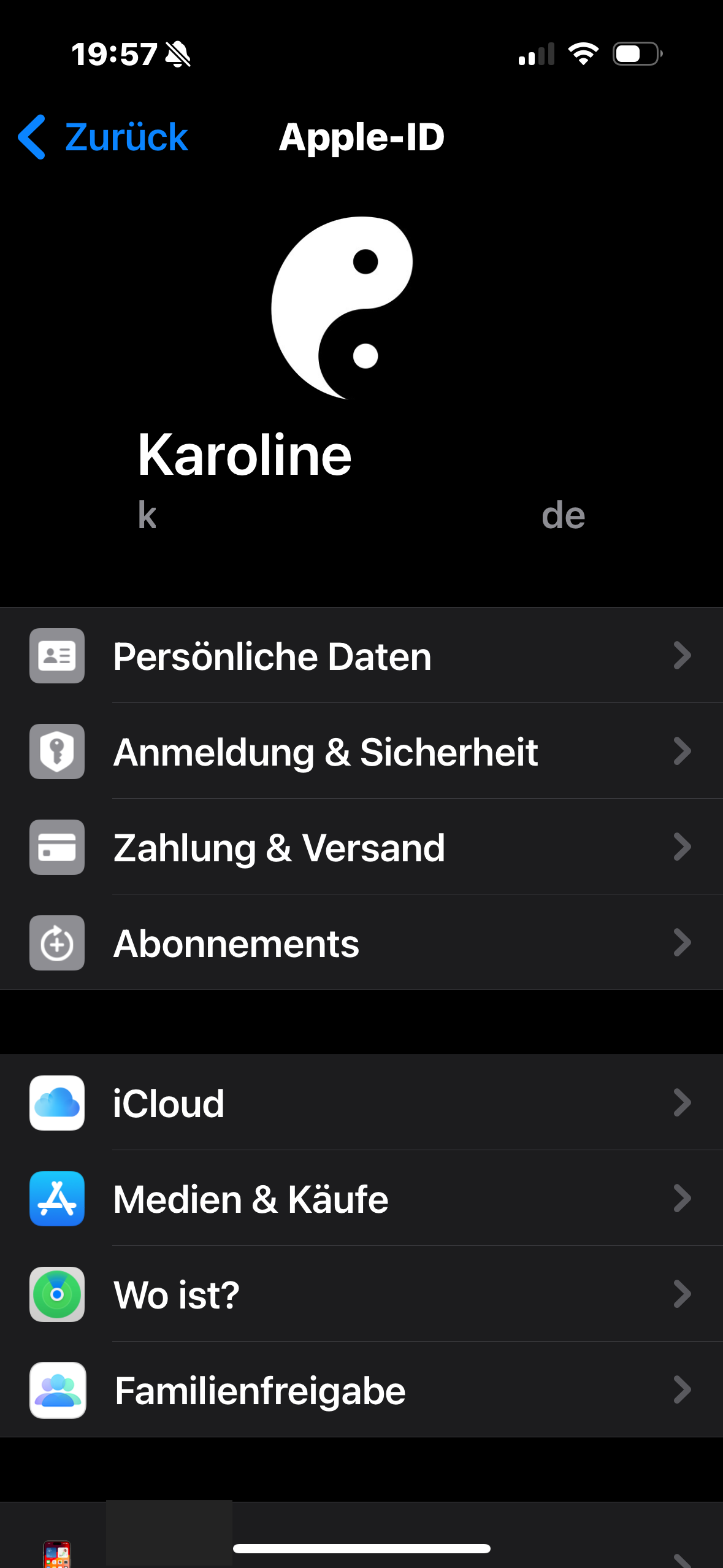Go back using the Zurück button
This screenshot has height=1568, width=723.
point(103,137)
